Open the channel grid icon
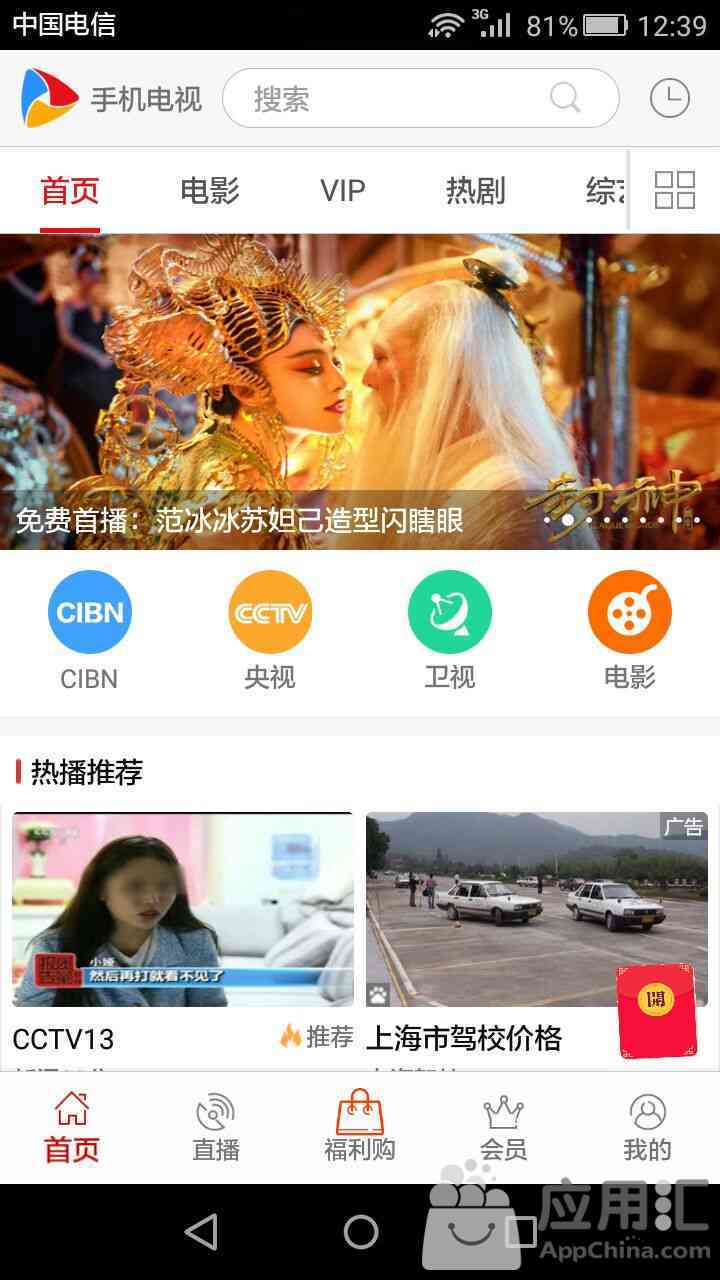Image resolution: width=720 pixels, height=1280 pixels. click(674, 190)
